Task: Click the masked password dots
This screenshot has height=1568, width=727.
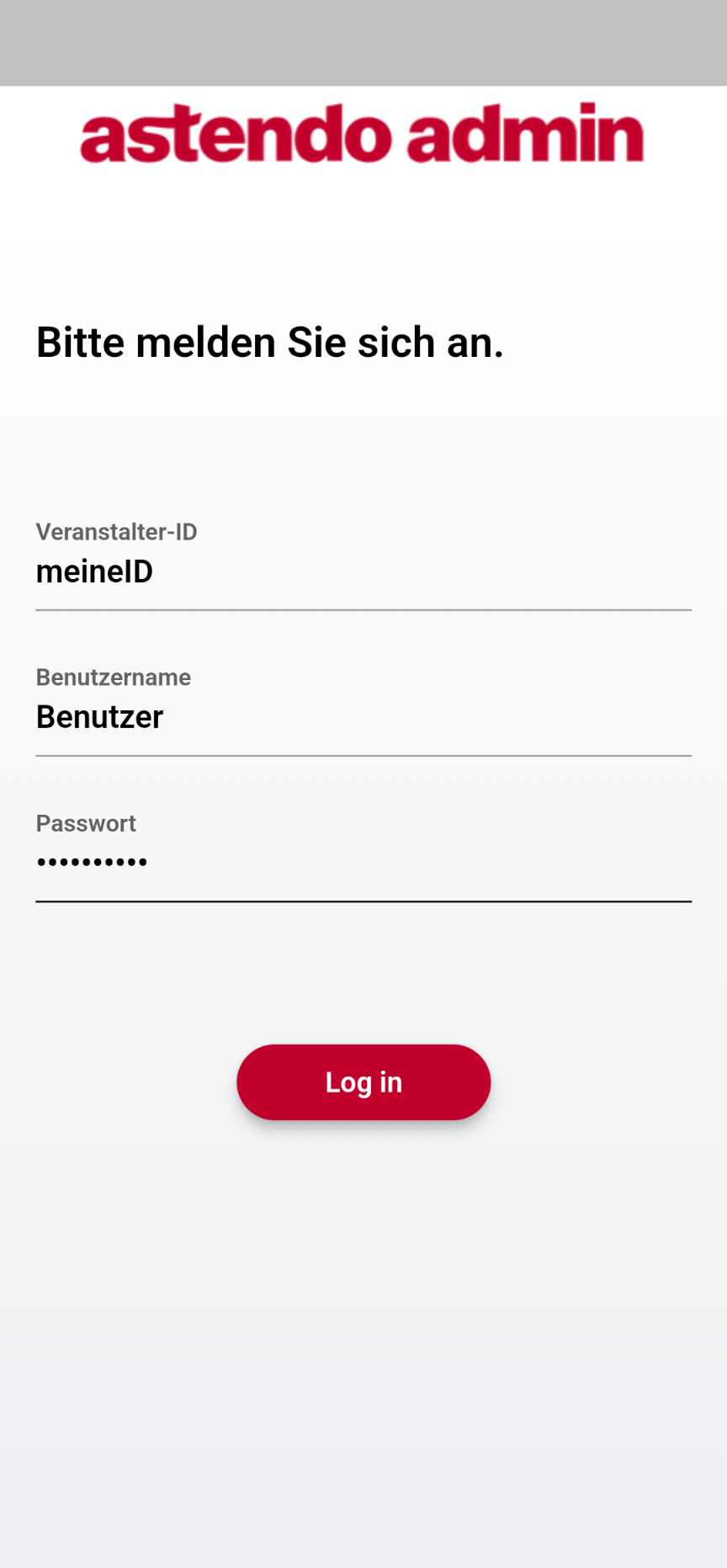Action: tap(91, 861)
